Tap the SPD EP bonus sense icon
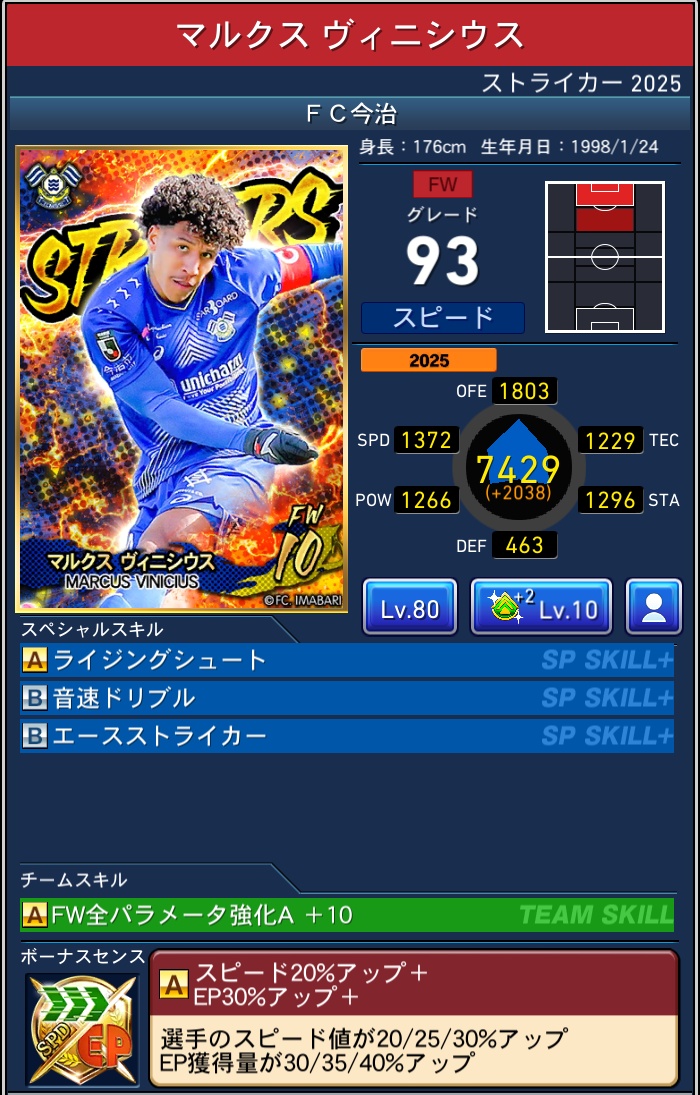 [x=82, y=1028]
